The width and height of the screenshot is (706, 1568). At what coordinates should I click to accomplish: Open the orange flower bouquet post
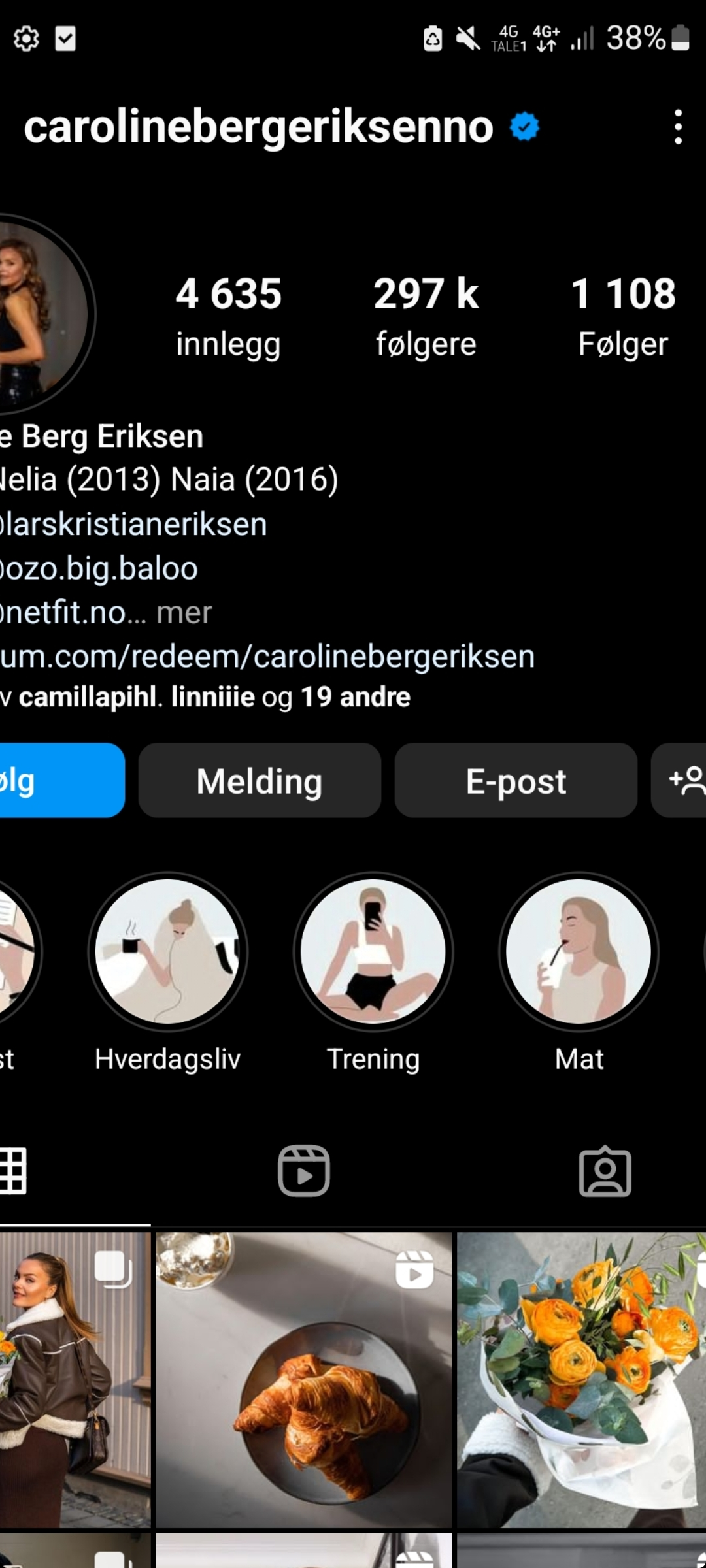point(582,1380)
